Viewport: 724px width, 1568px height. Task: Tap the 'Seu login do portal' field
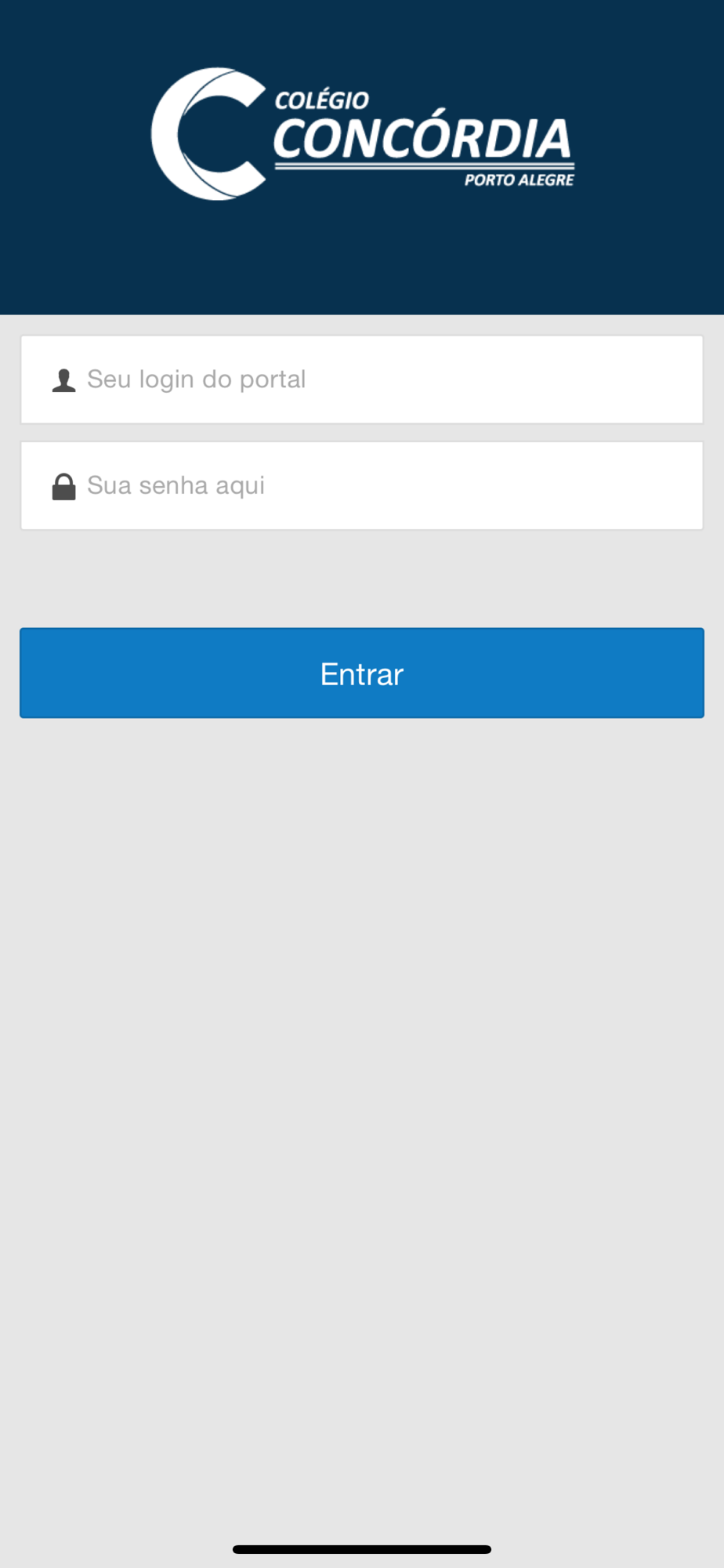pyautogui.click(x=362, y=379)
